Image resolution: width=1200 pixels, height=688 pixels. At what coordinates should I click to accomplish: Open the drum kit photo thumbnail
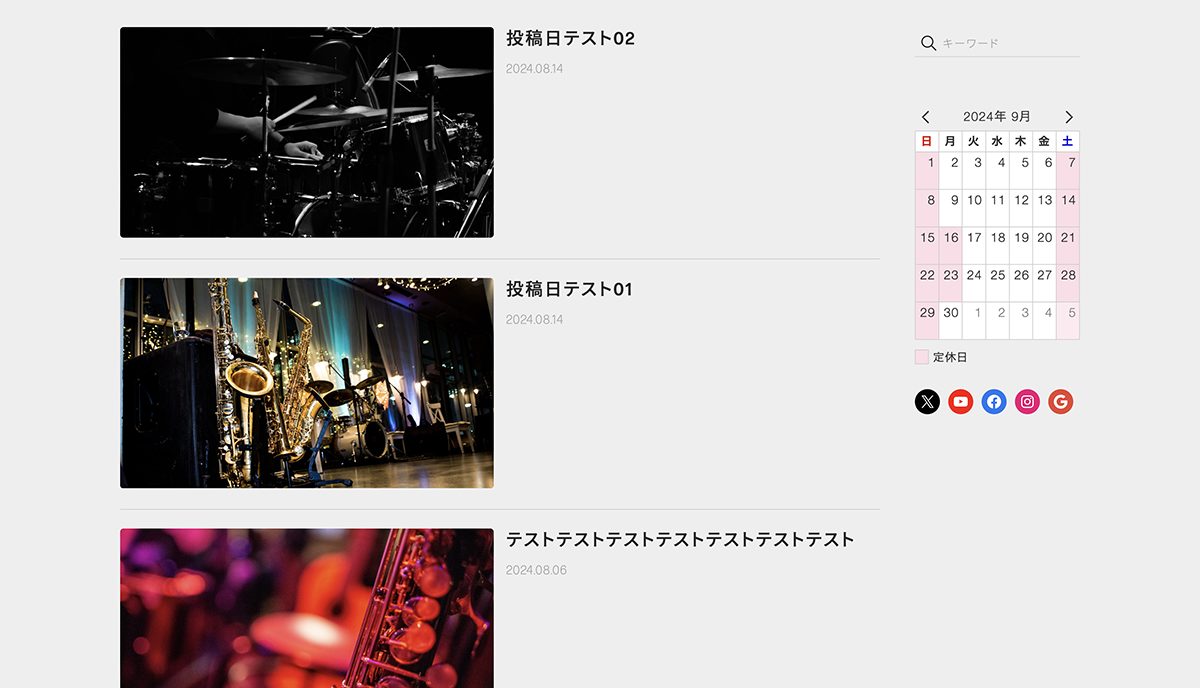click(307, 132)
